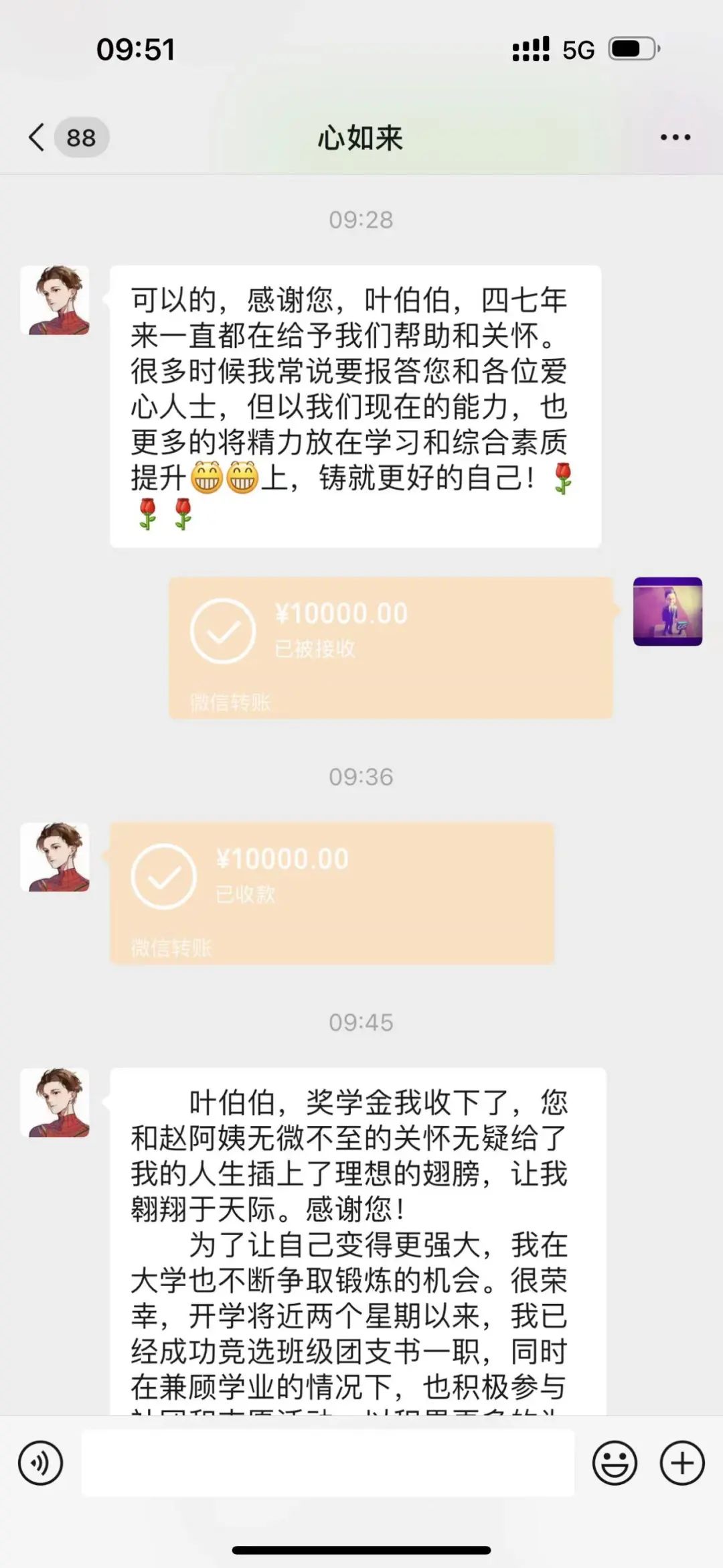Viewport: 723px width, 1568px height.
Task: Switch to voice message input
Action: tap(41, 1463)
